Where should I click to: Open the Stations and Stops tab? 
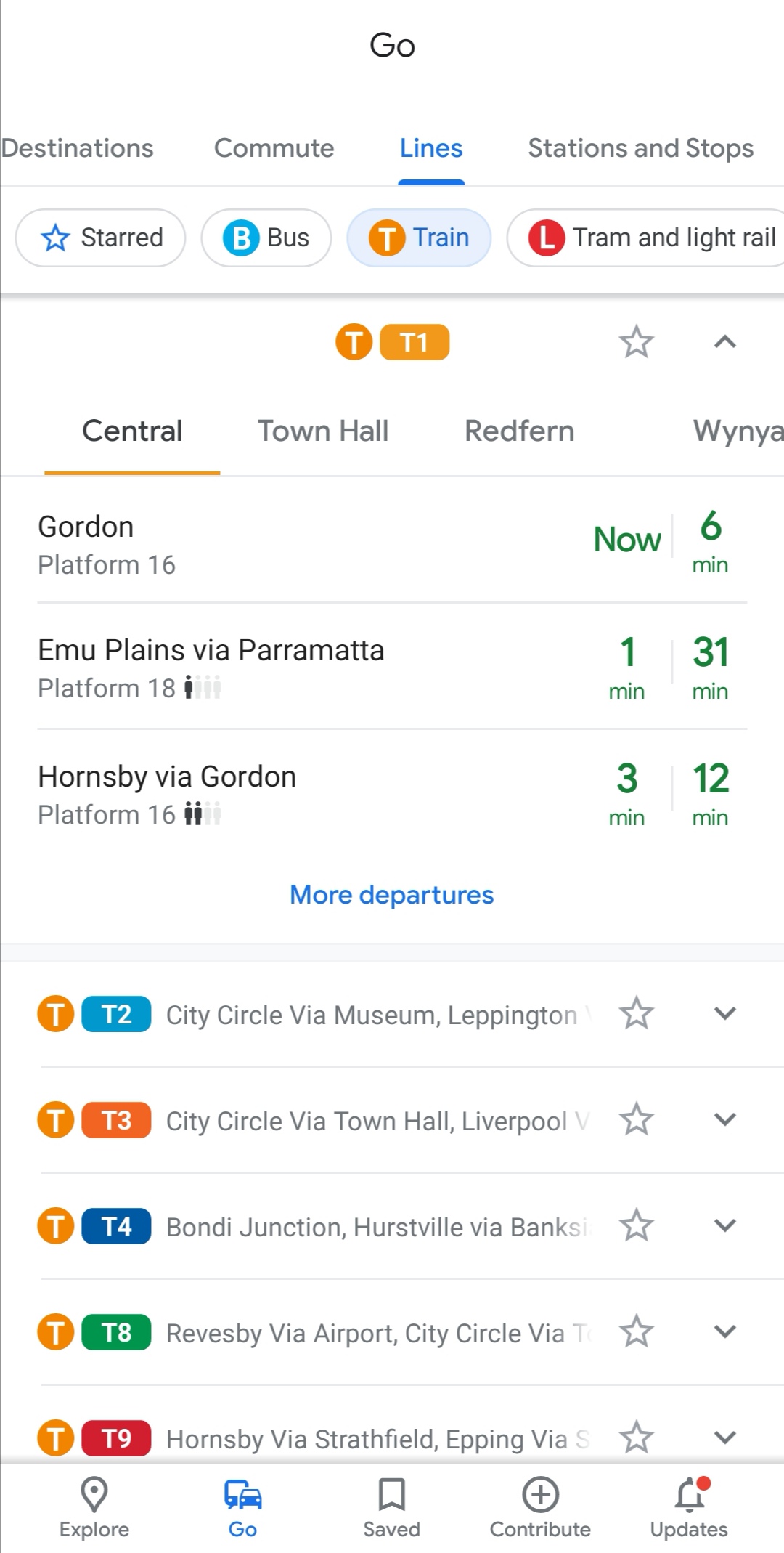(x=641, y=148)
